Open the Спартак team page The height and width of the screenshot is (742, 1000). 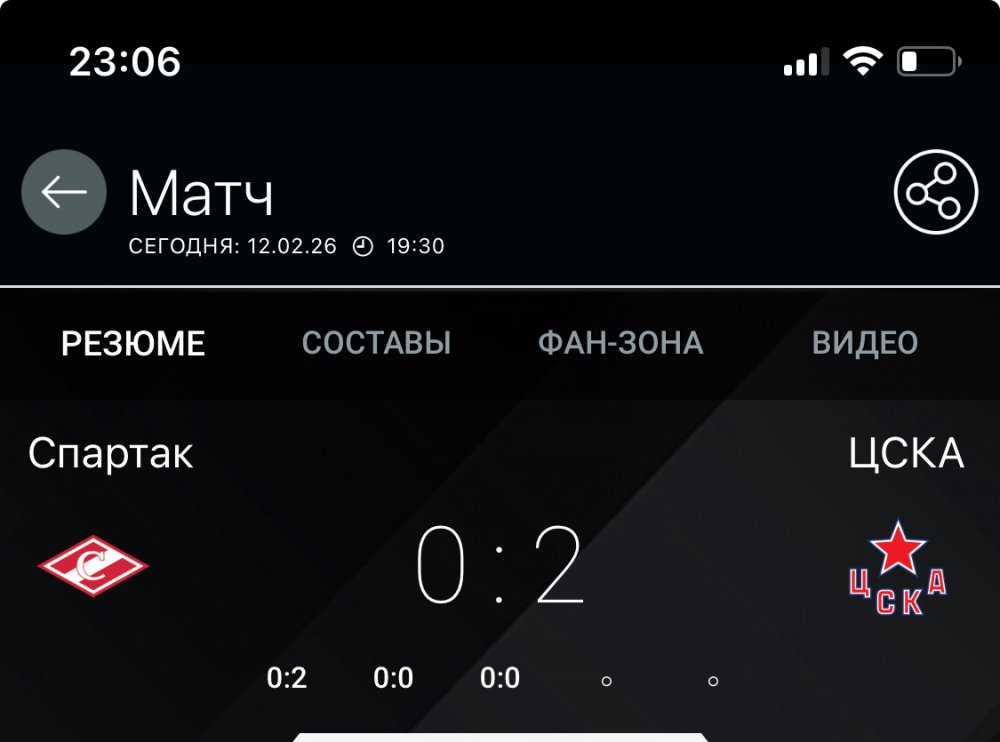(94, 566)
